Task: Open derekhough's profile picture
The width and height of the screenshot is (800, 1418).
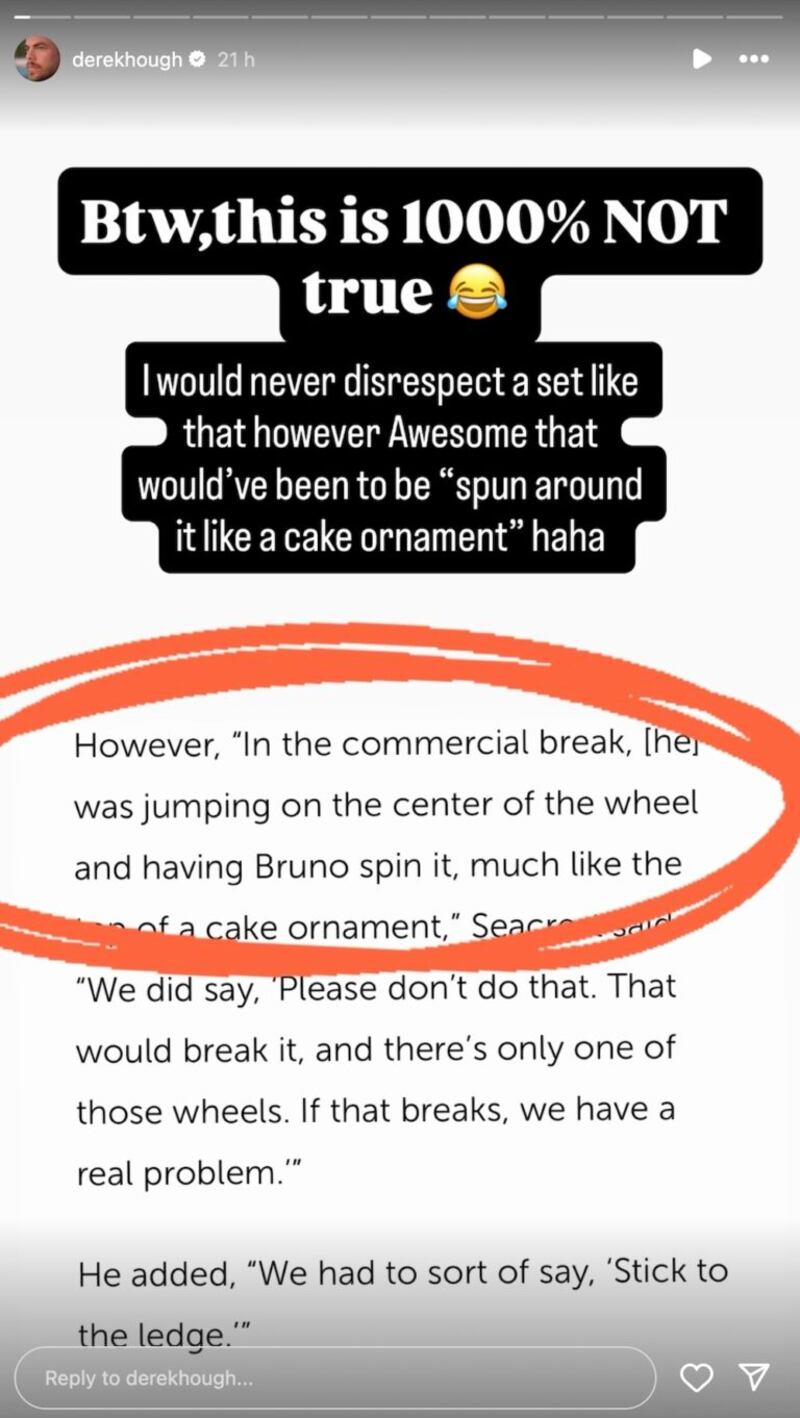Action: tap(37, 59)
